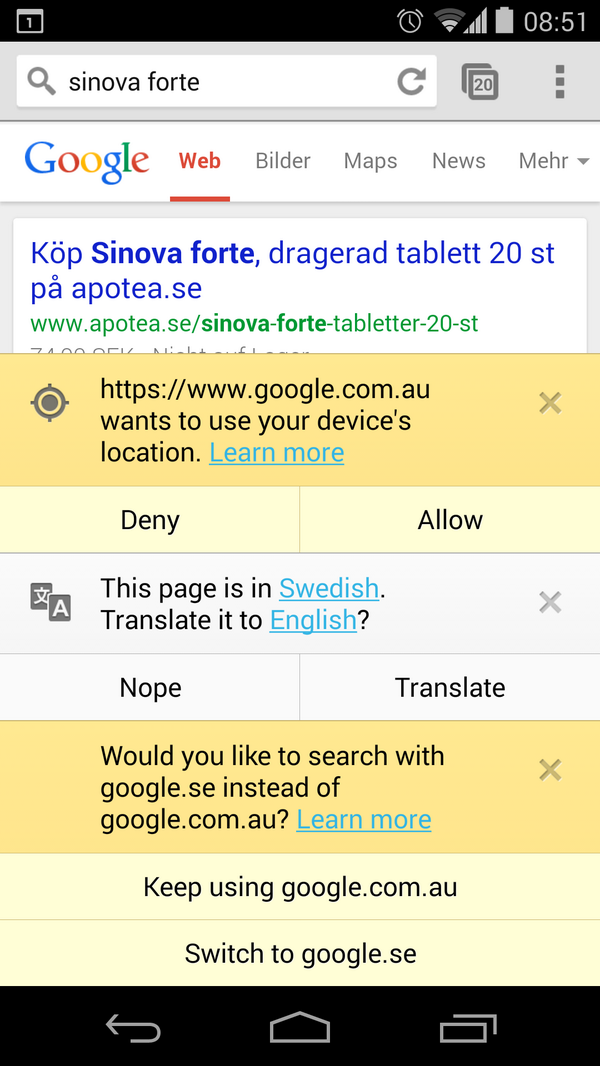Switch to the Bilder tab

pyautogui.click(x=283, y=161)
